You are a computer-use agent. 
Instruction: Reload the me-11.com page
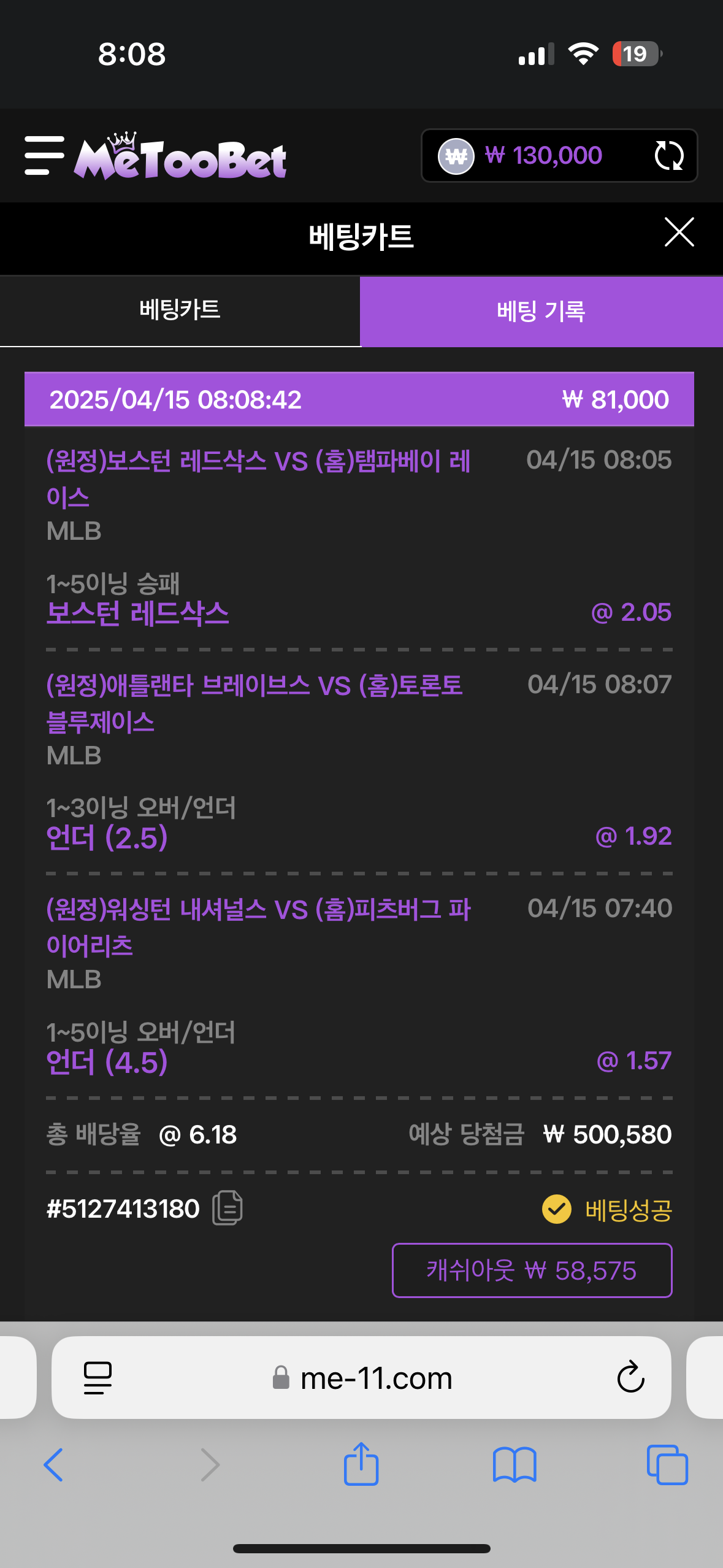pyautogui.click(x=630, y=1377)
